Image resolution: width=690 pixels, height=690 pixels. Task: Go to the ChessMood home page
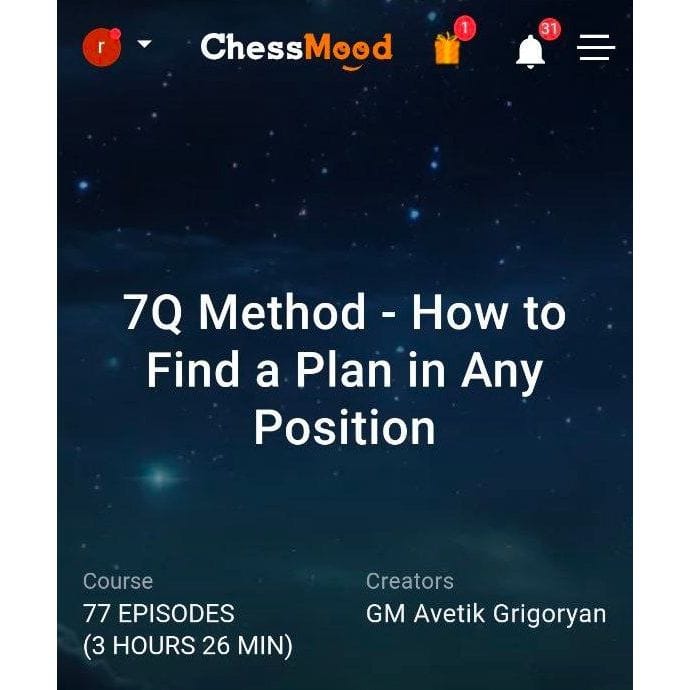tap(296, 48)
